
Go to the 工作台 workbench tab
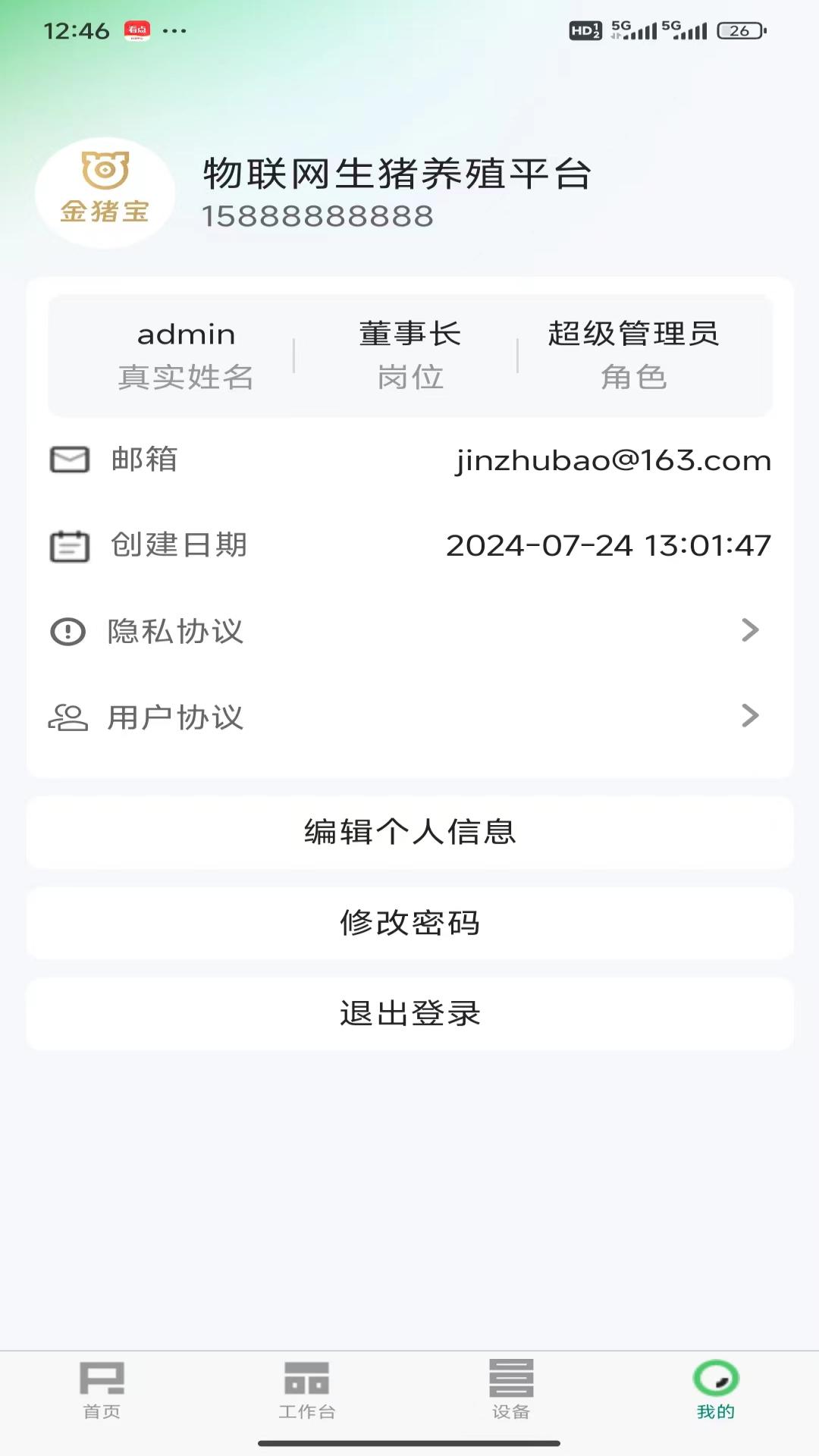coord(307,1389)
